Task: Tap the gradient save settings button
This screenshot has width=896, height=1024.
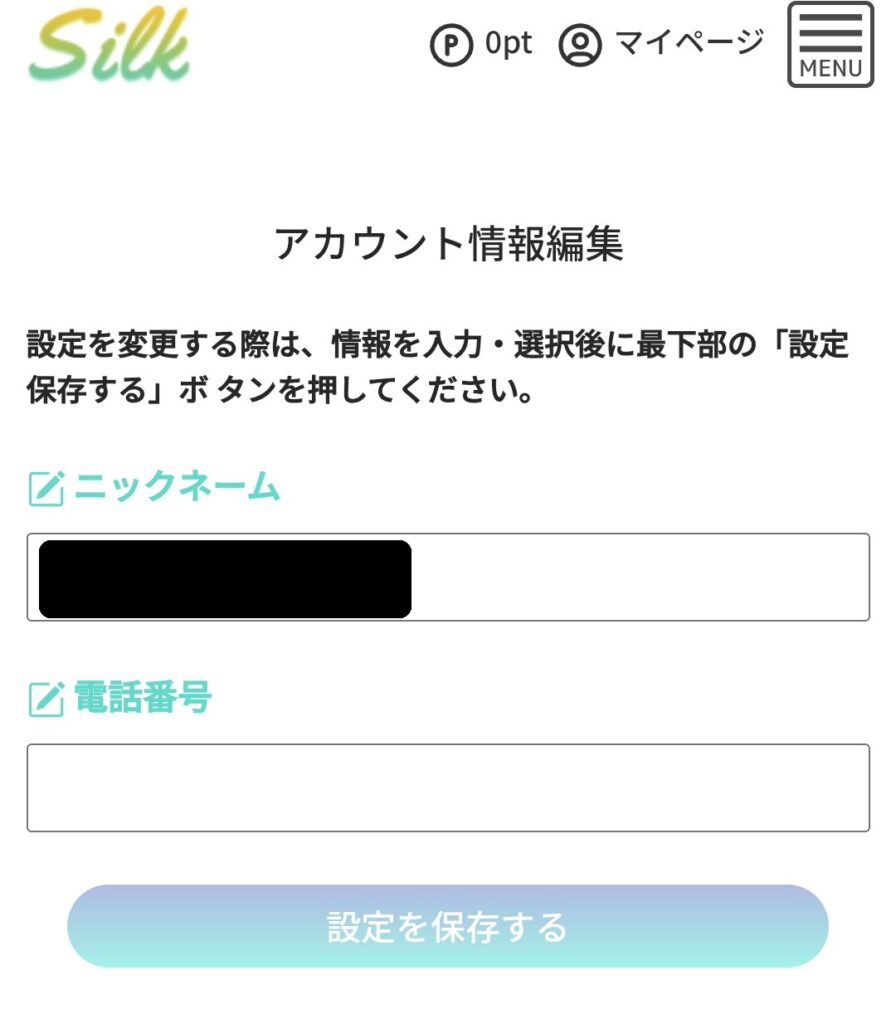Action: pos(448,928)
